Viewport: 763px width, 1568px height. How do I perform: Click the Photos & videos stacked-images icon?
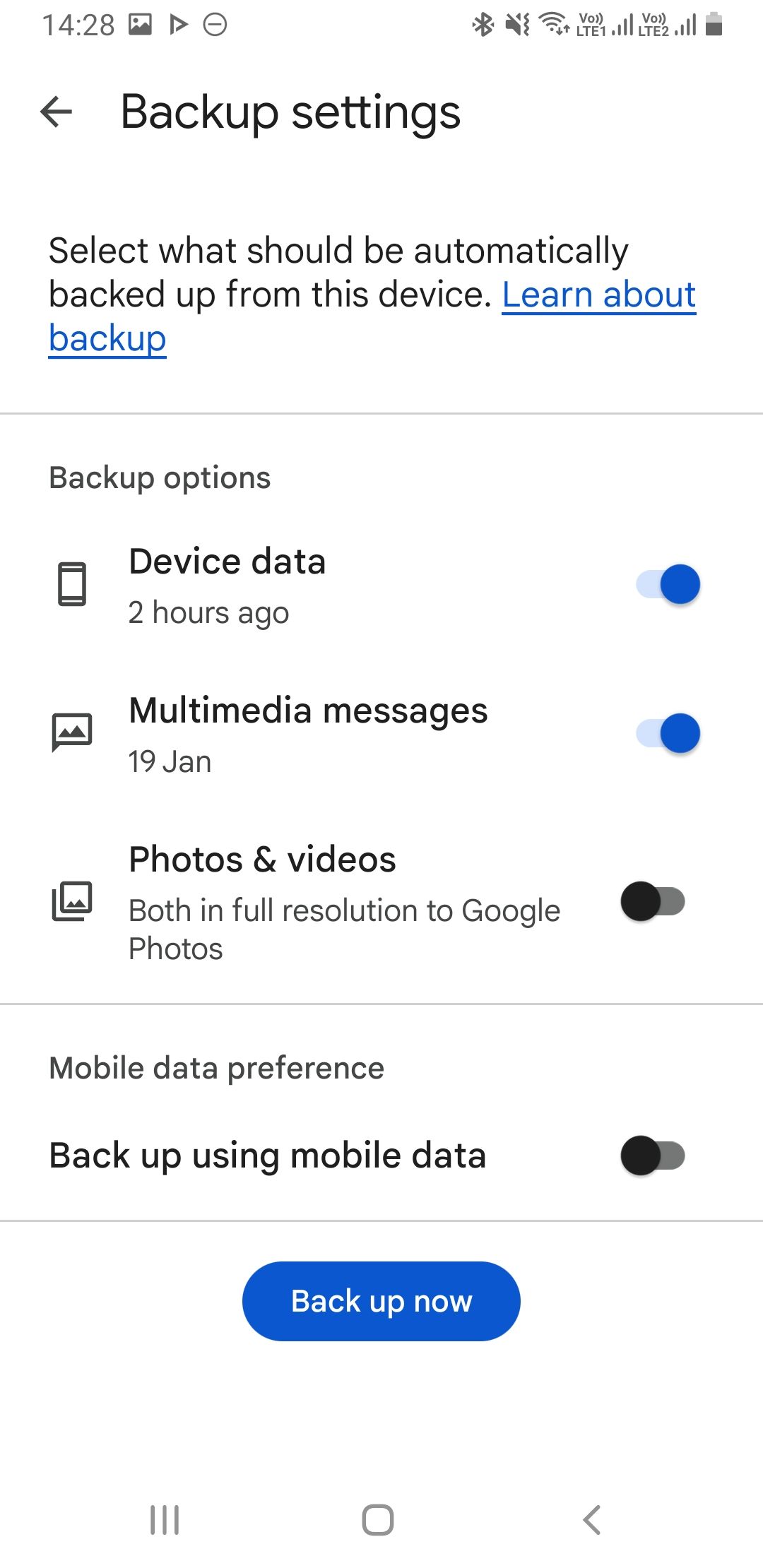pos(73,900)
